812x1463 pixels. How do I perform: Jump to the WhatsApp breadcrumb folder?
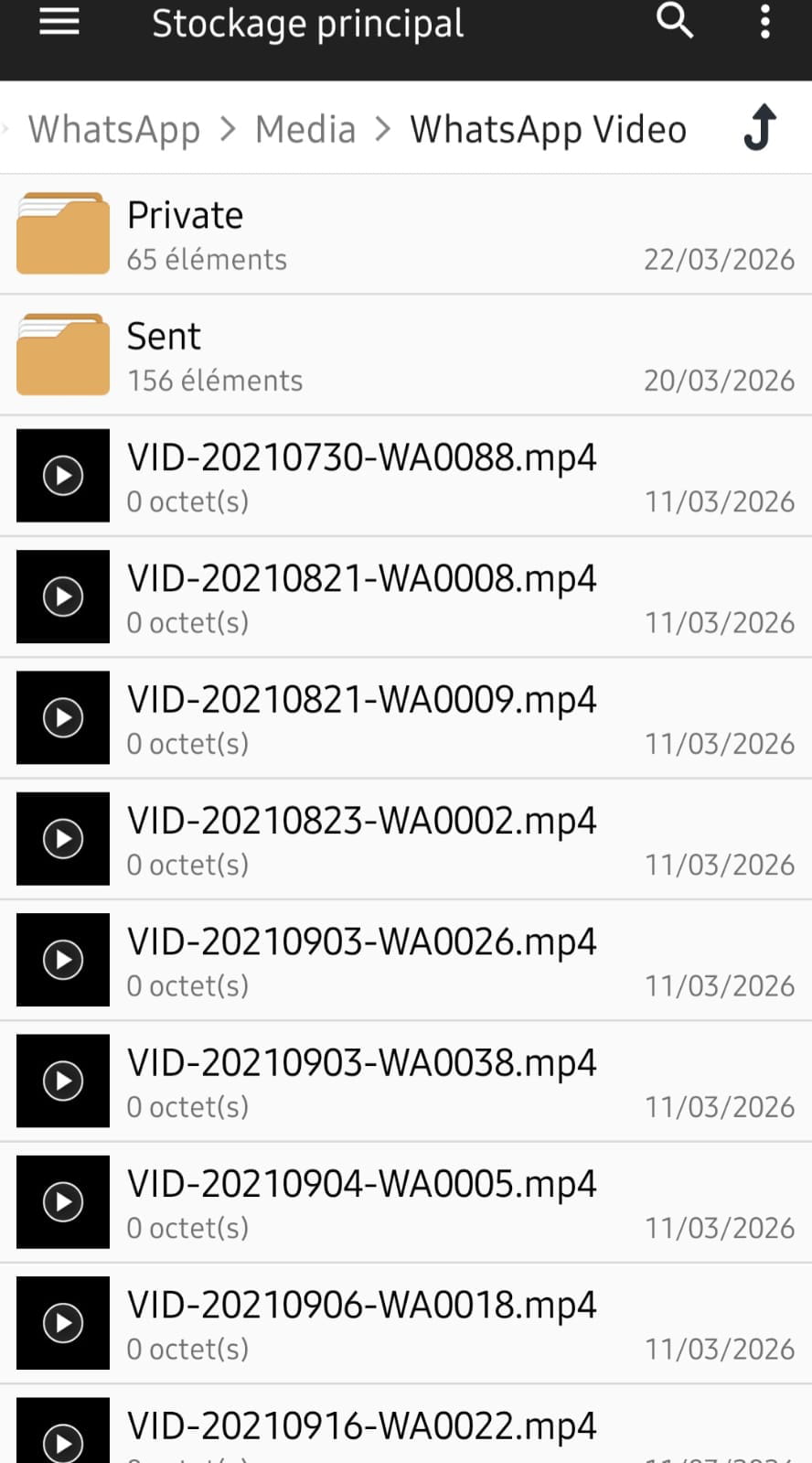pos(114,129)
